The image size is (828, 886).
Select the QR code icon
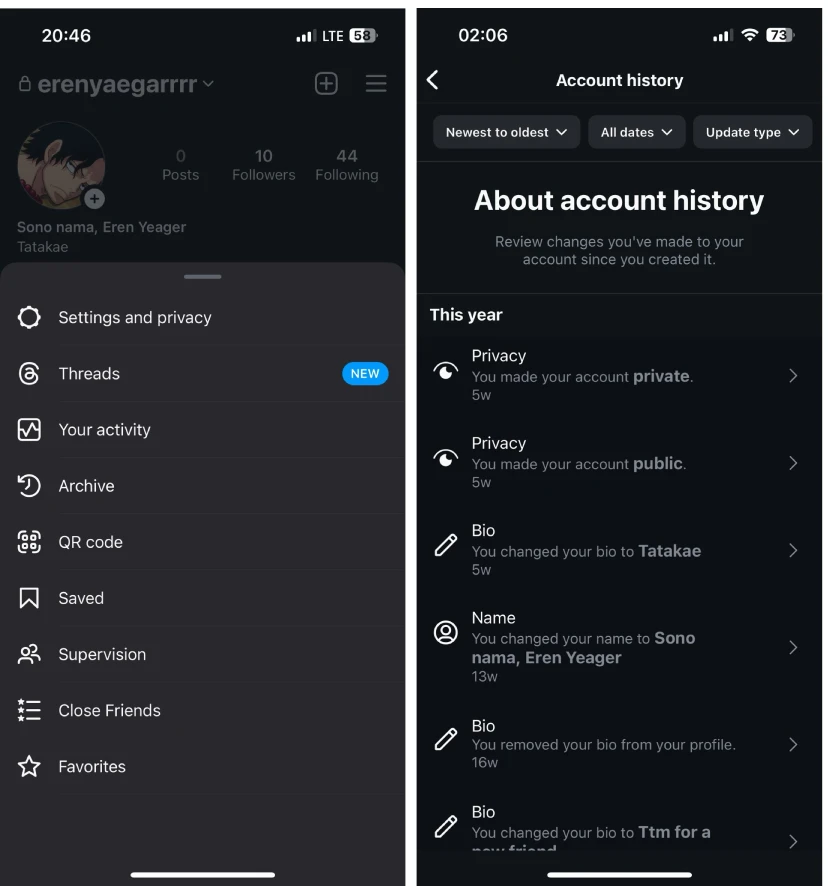coord(29,542)
